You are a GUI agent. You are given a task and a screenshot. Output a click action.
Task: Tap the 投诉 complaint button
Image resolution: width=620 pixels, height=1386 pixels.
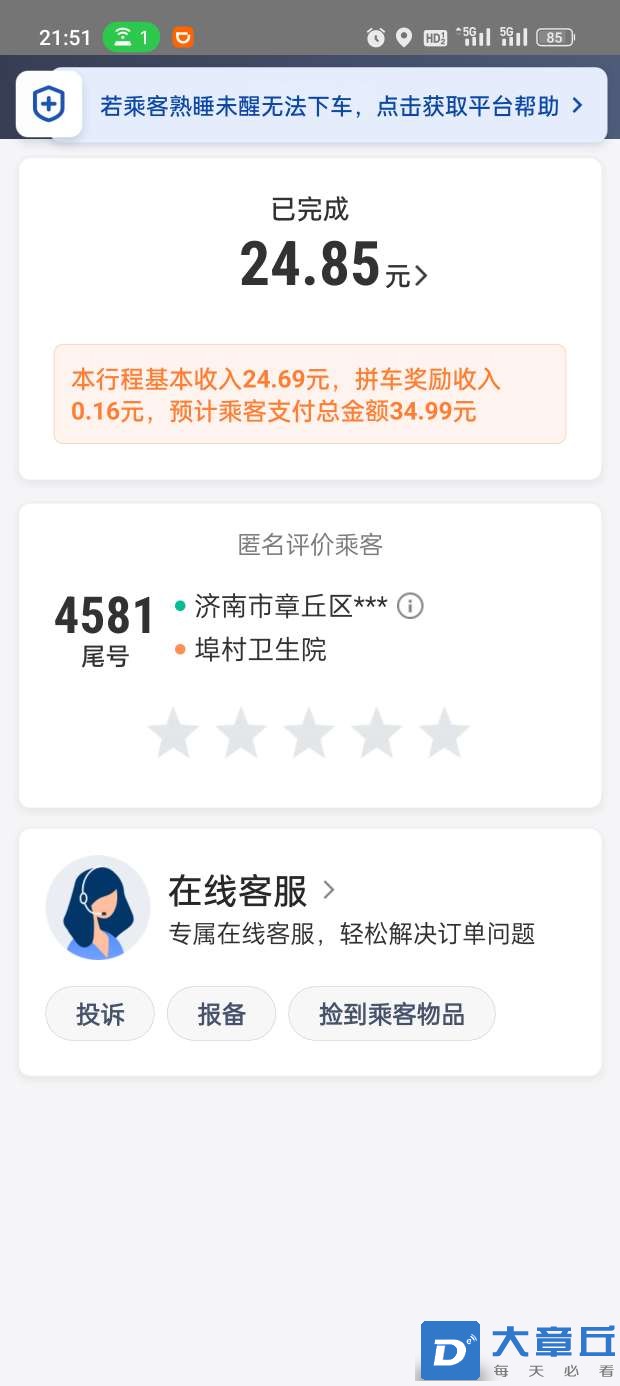point(100,1014)
